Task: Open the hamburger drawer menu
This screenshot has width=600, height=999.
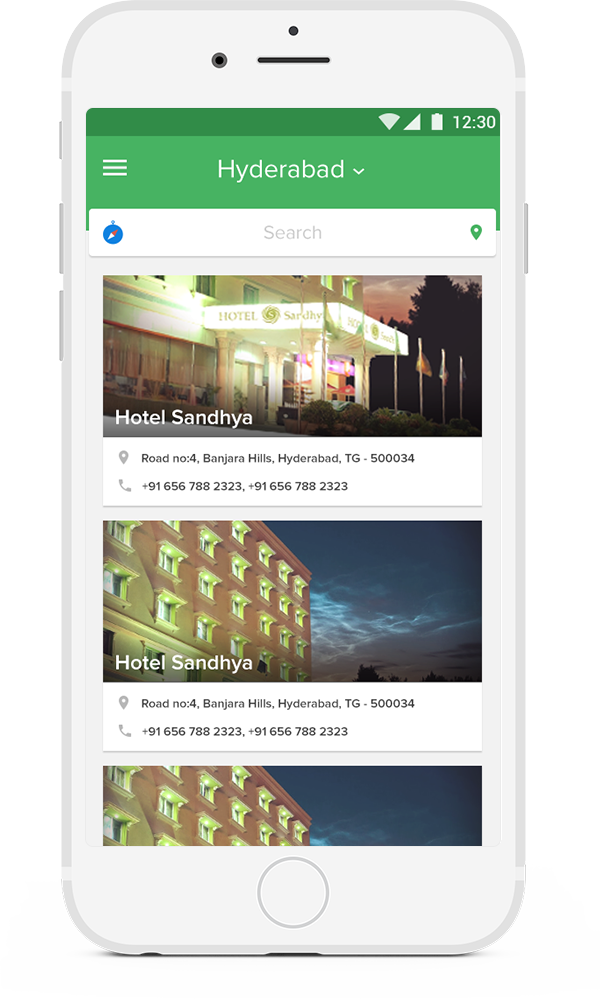Action: click(115, 169)
